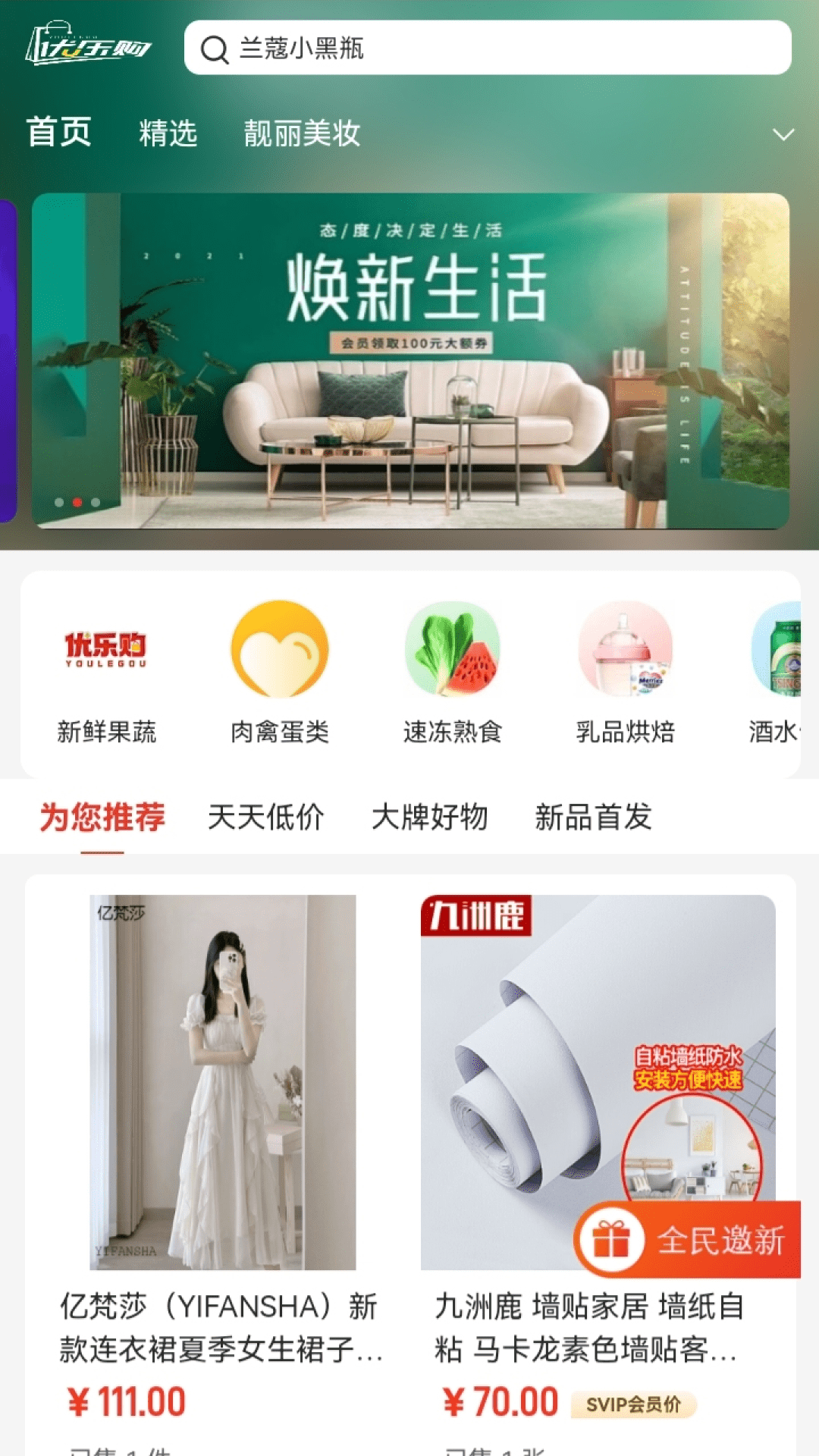Select the 新品首发 tab
The width and height of the screenshot is (819, 1456).
click(593, 817)
